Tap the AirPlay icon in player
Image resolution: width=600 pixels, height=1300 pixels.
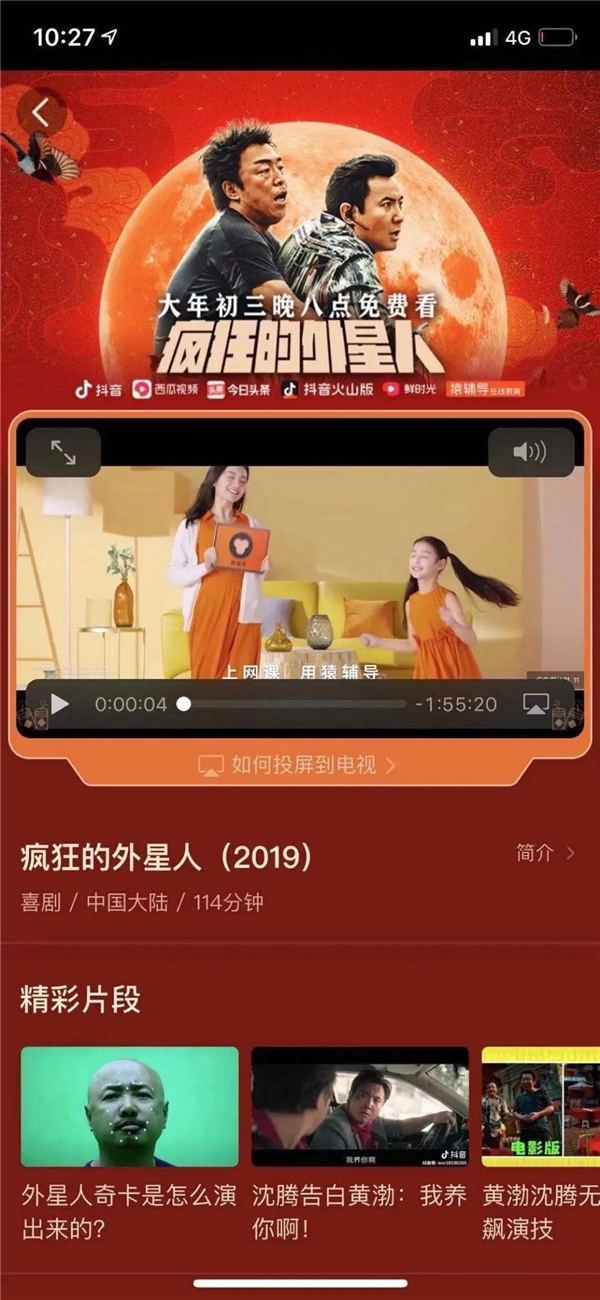[x=536, y=705]
